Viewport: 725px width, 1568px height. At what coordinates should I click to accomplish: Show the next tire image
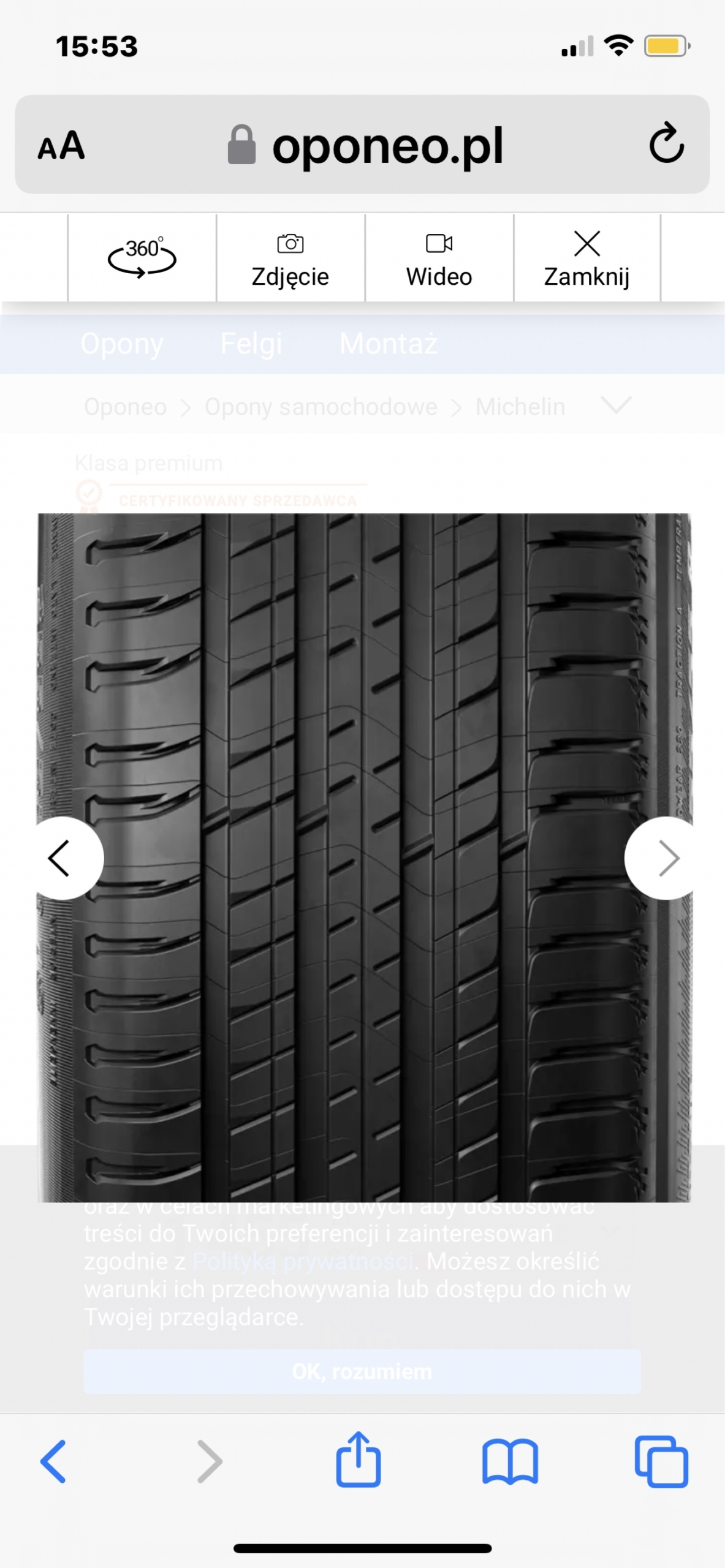point(665,858)
